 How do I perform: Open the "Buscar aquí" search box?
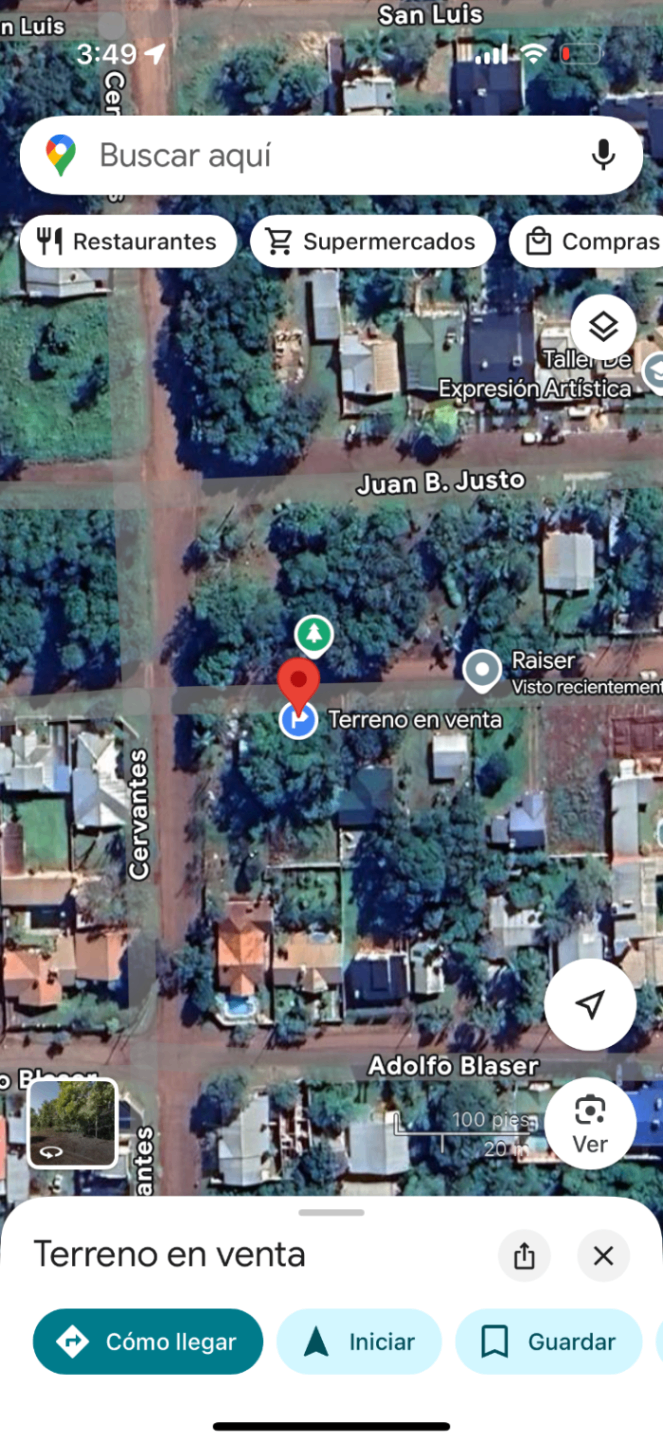[x=331, y=155]
